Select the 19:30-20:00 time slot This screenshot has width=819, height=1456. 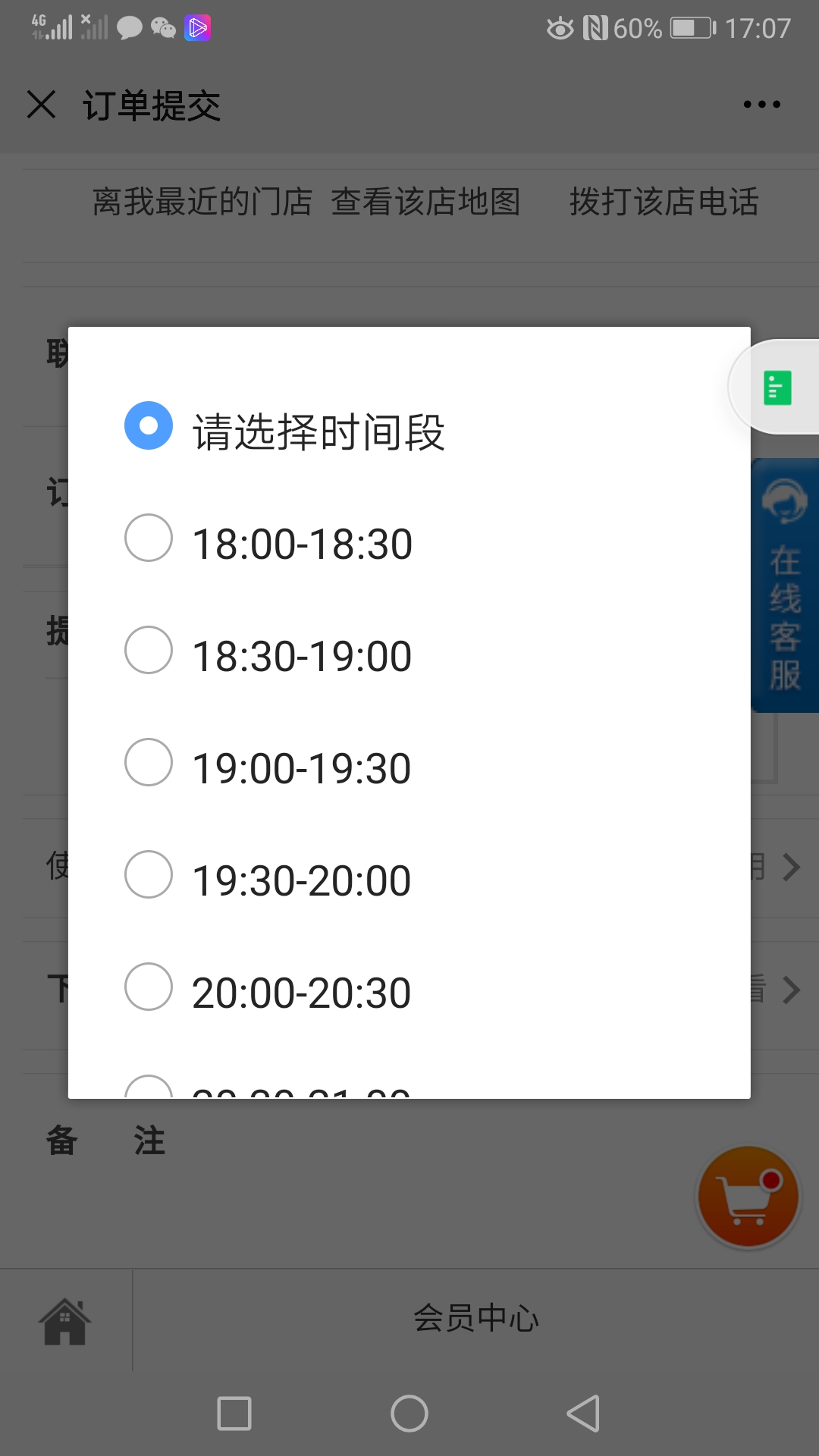409,880
